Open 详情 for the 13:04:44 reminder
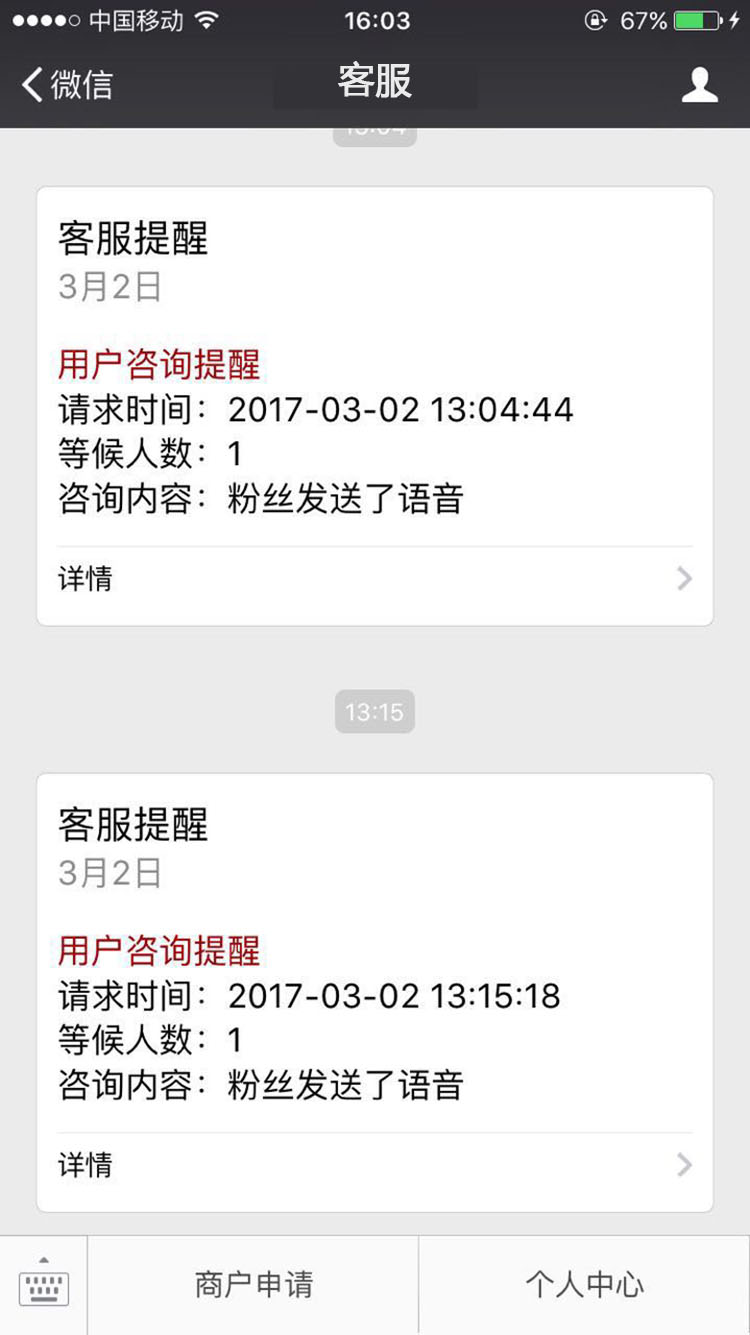 pyautogui.click(x=375, y=579)
